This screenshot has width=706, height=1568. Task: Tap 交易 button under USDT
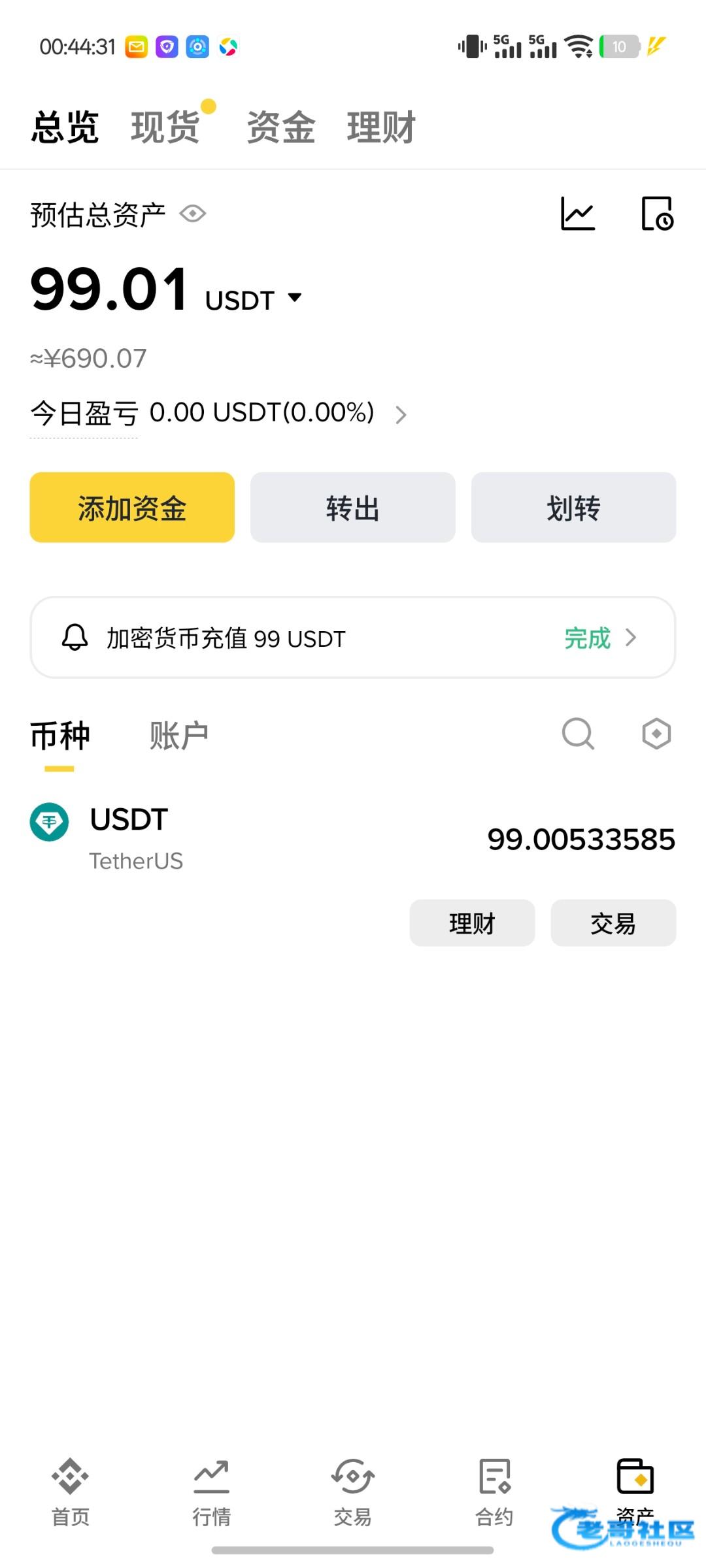(613, 923)
